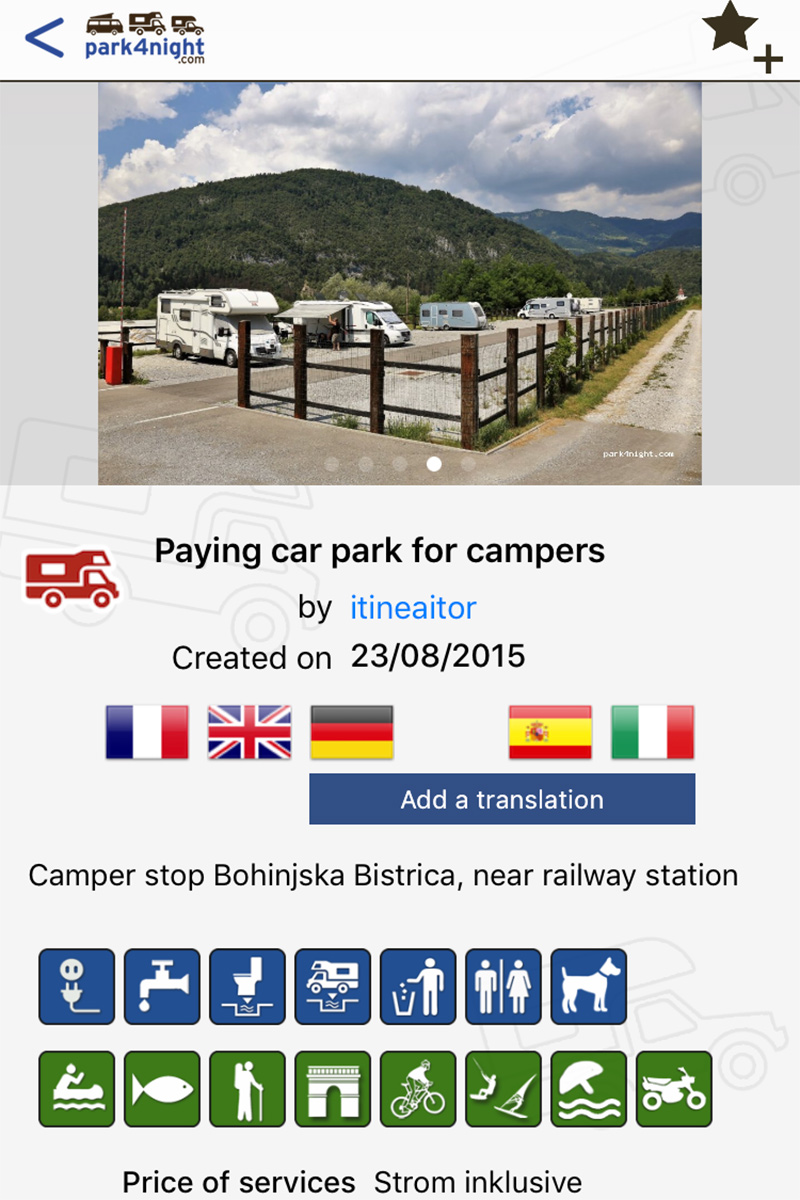
Task: Select the French flag translation
Action: 147,732
